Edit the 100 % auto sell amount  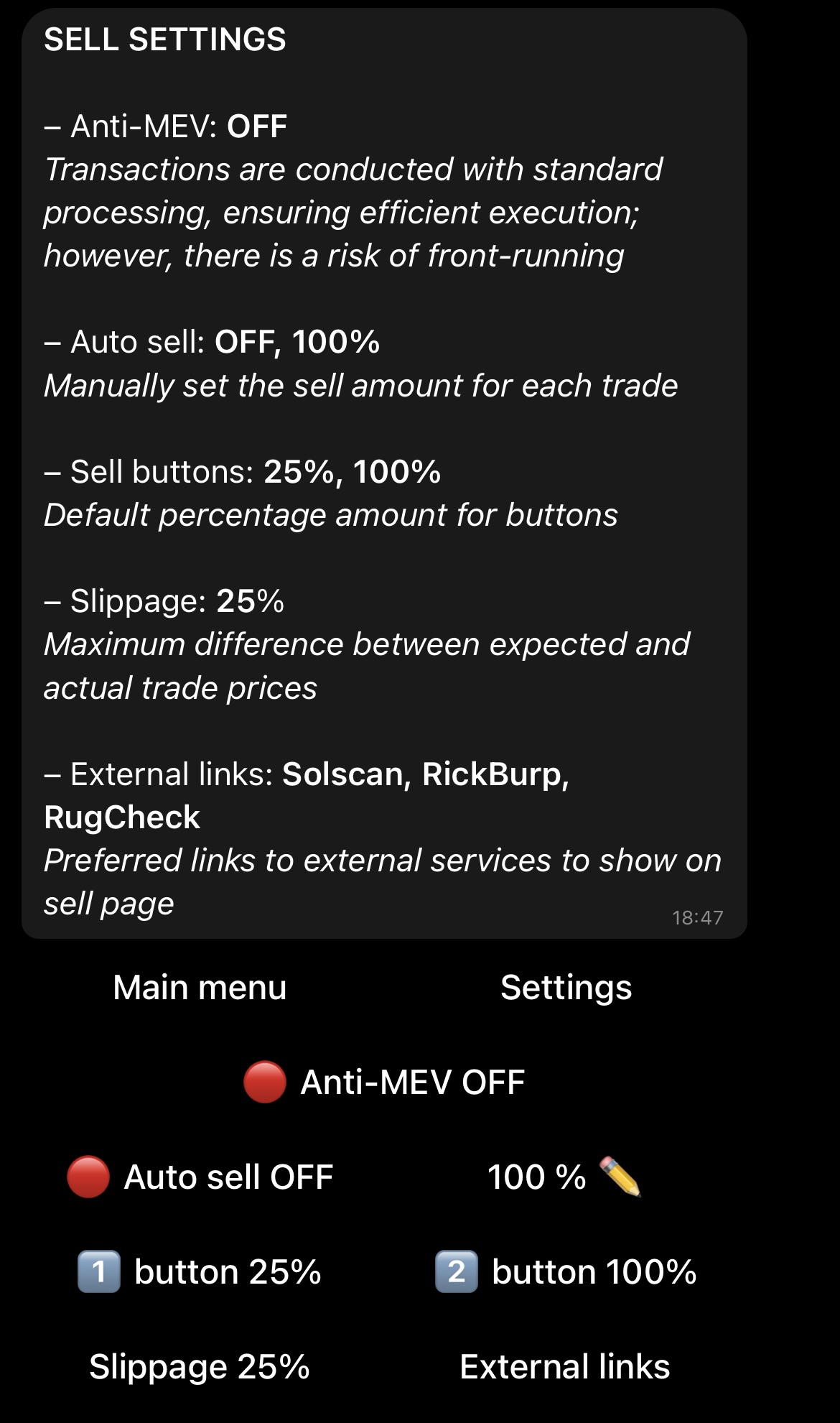pos(564,1177)
